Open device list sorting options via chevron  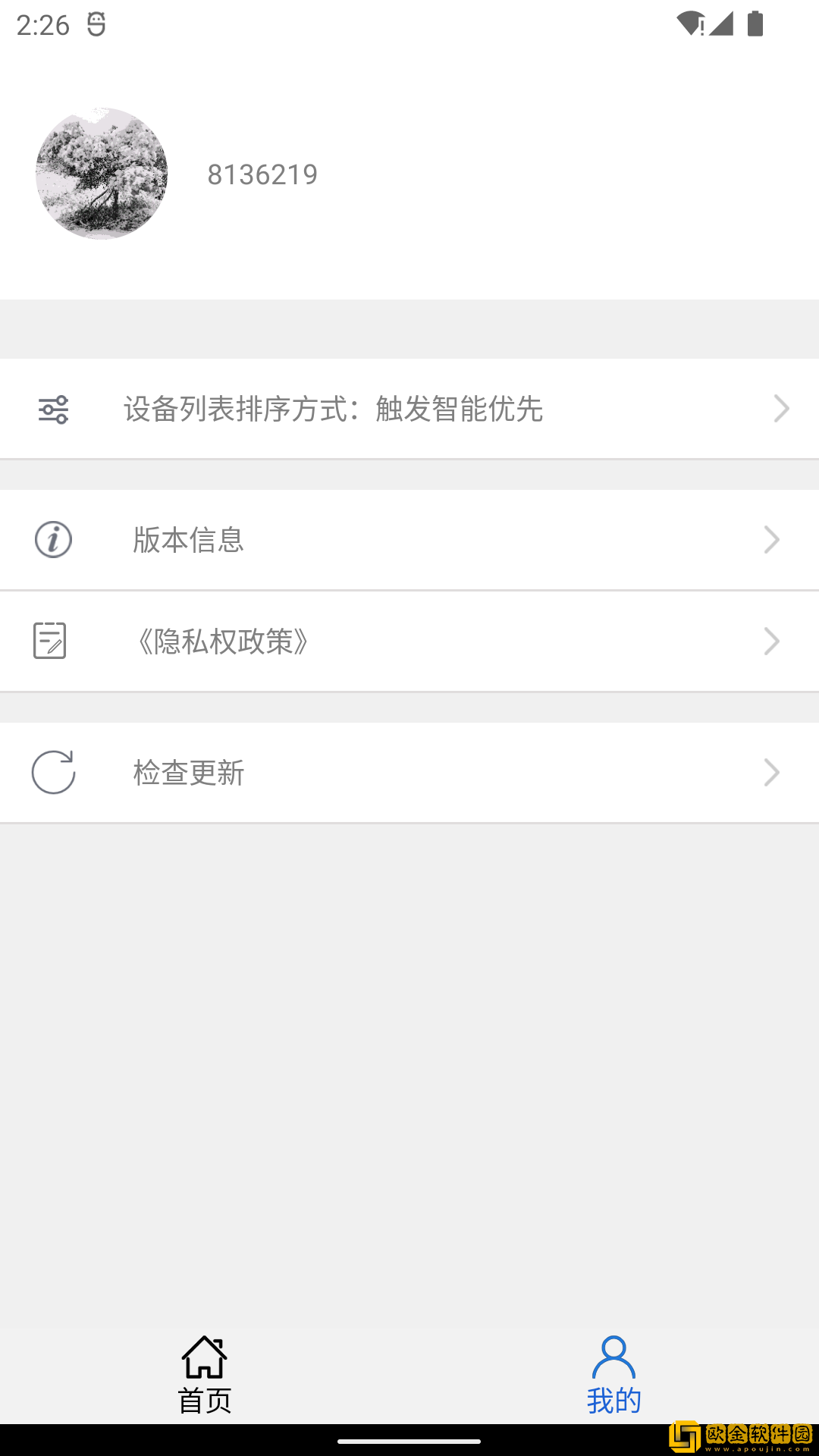782,409
